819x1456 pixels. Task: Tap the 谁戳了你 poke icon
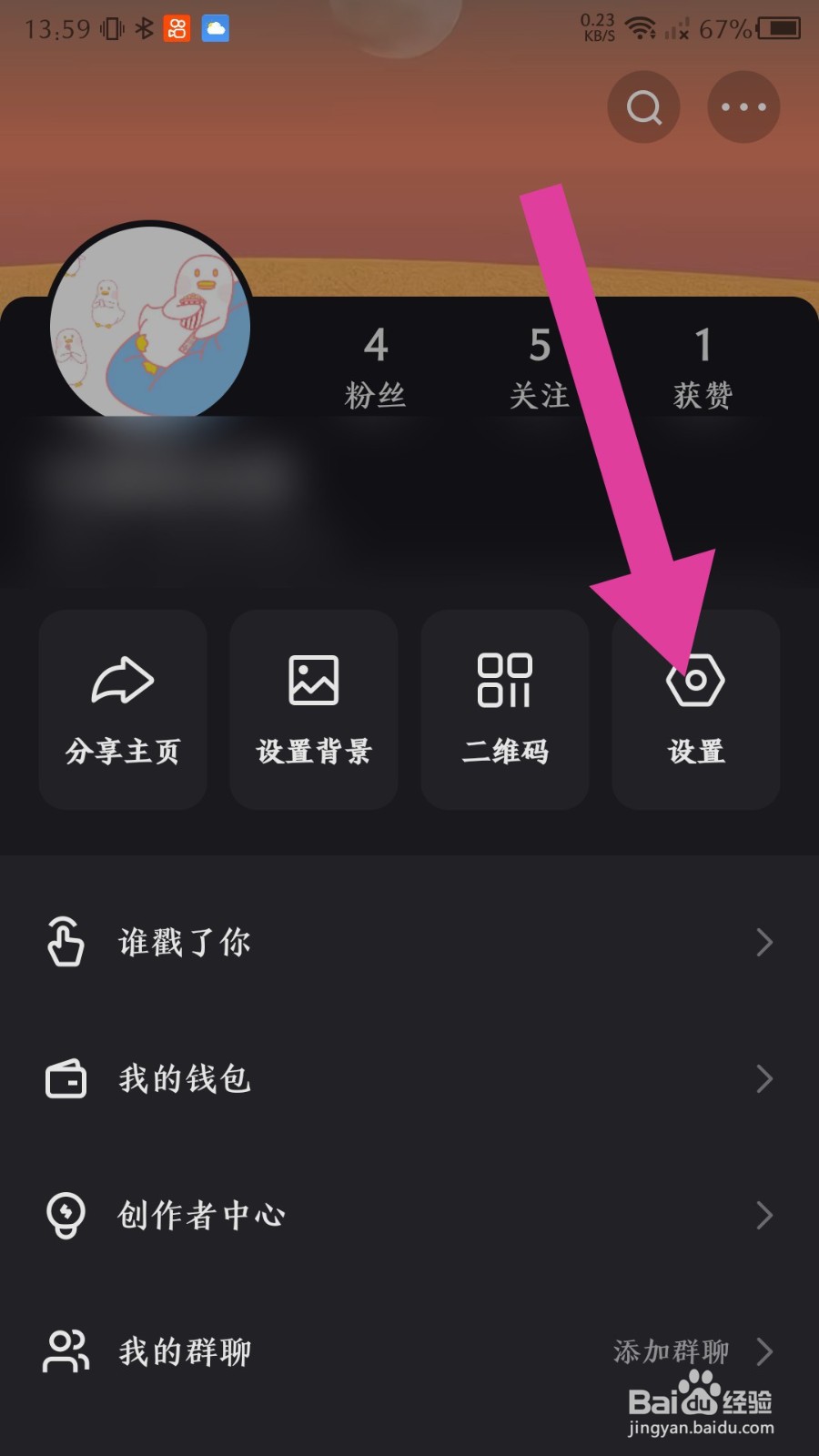point(64,943)
